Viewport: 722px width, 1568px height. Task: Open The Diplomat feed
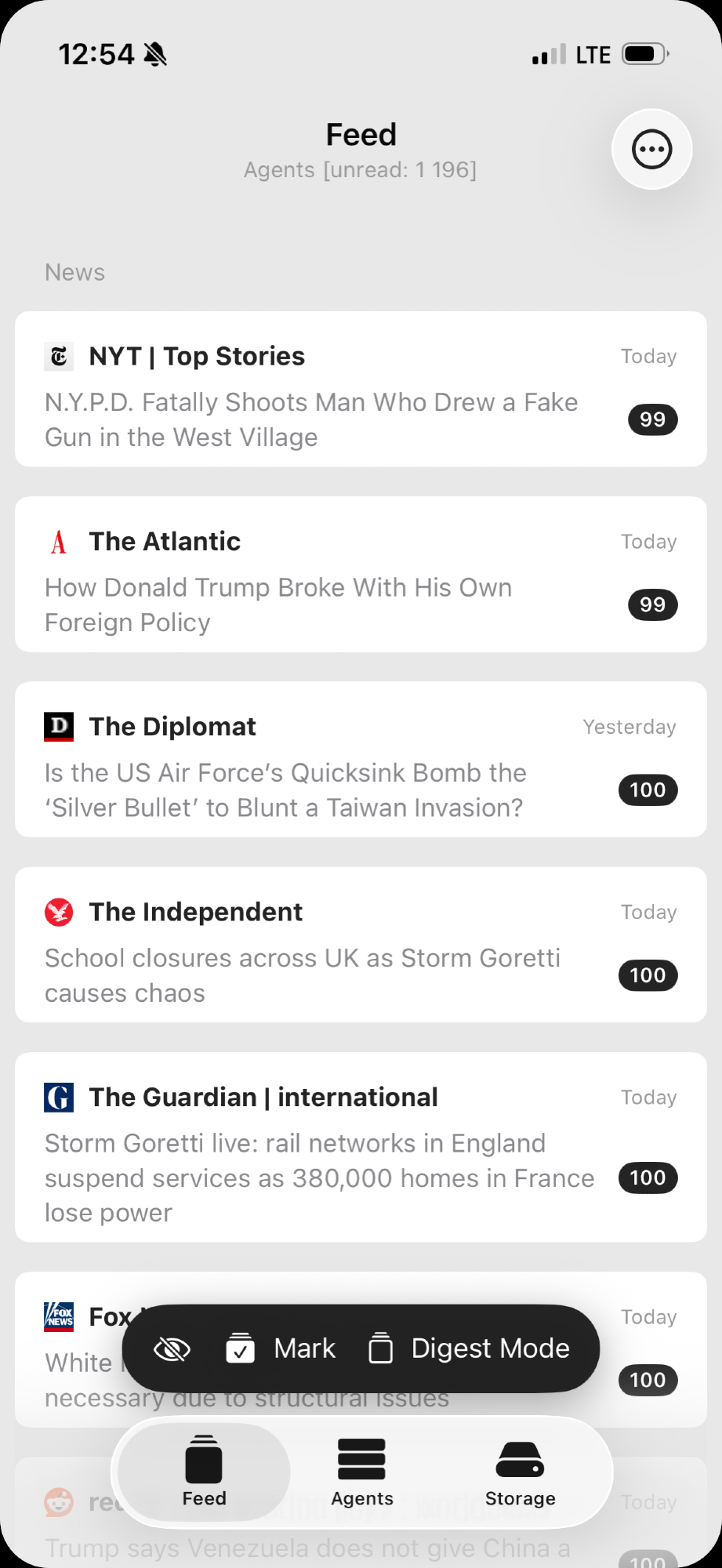coord(361,759)
